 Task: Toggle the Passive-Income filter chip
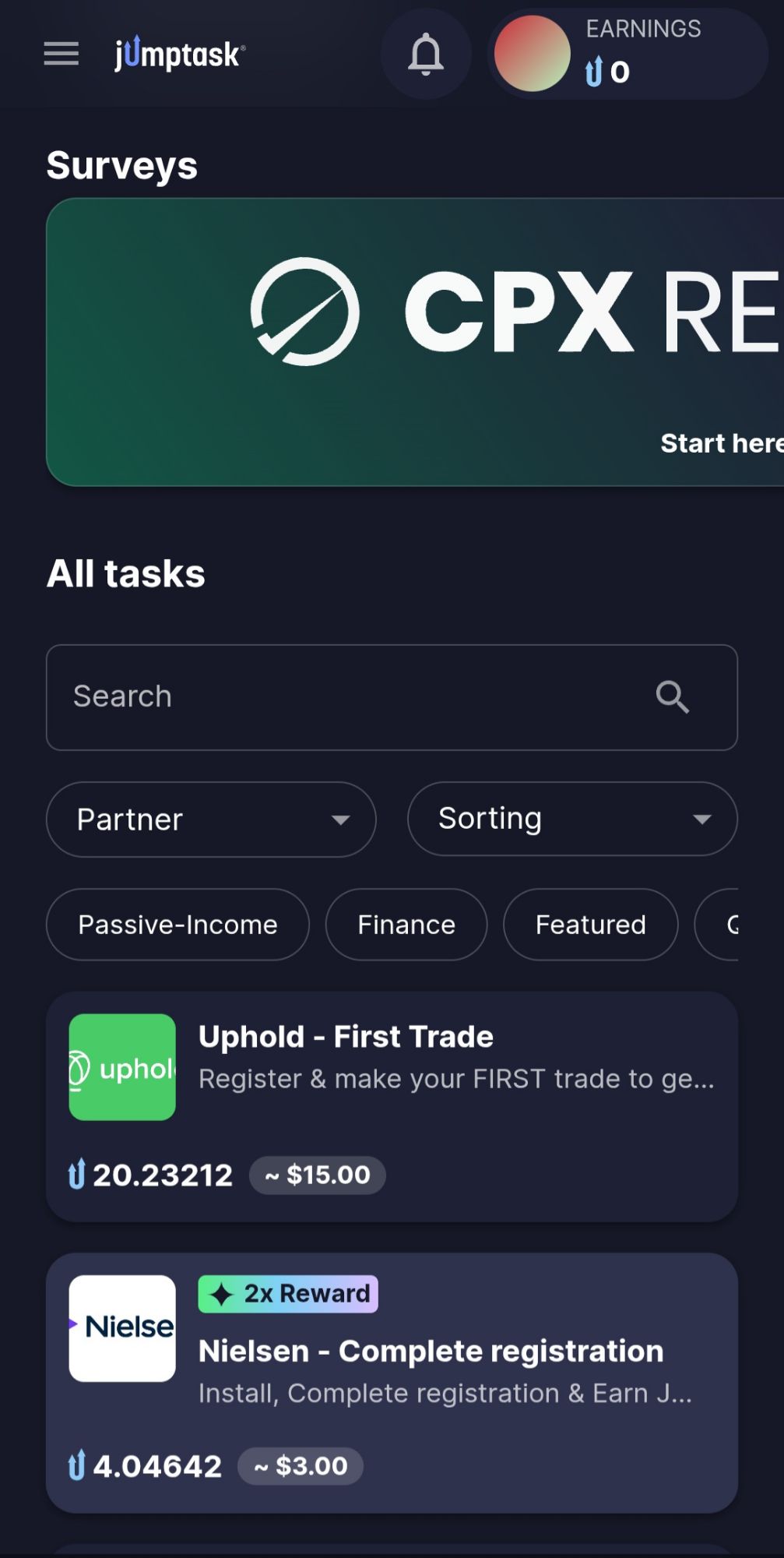177,924
